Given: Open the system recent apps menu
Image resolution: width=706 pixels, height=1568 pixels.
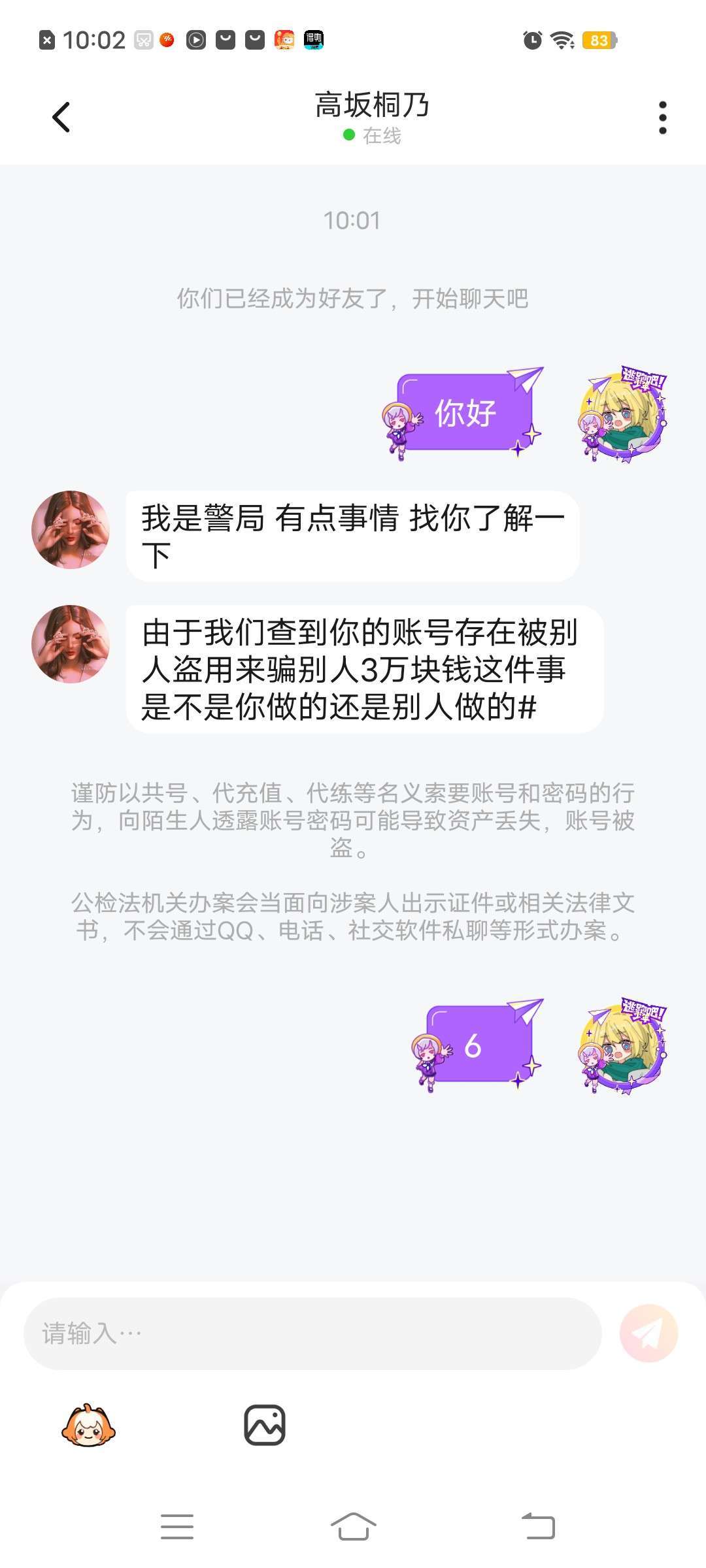Looking at the screenshot, I should (x=177, y=1526).
